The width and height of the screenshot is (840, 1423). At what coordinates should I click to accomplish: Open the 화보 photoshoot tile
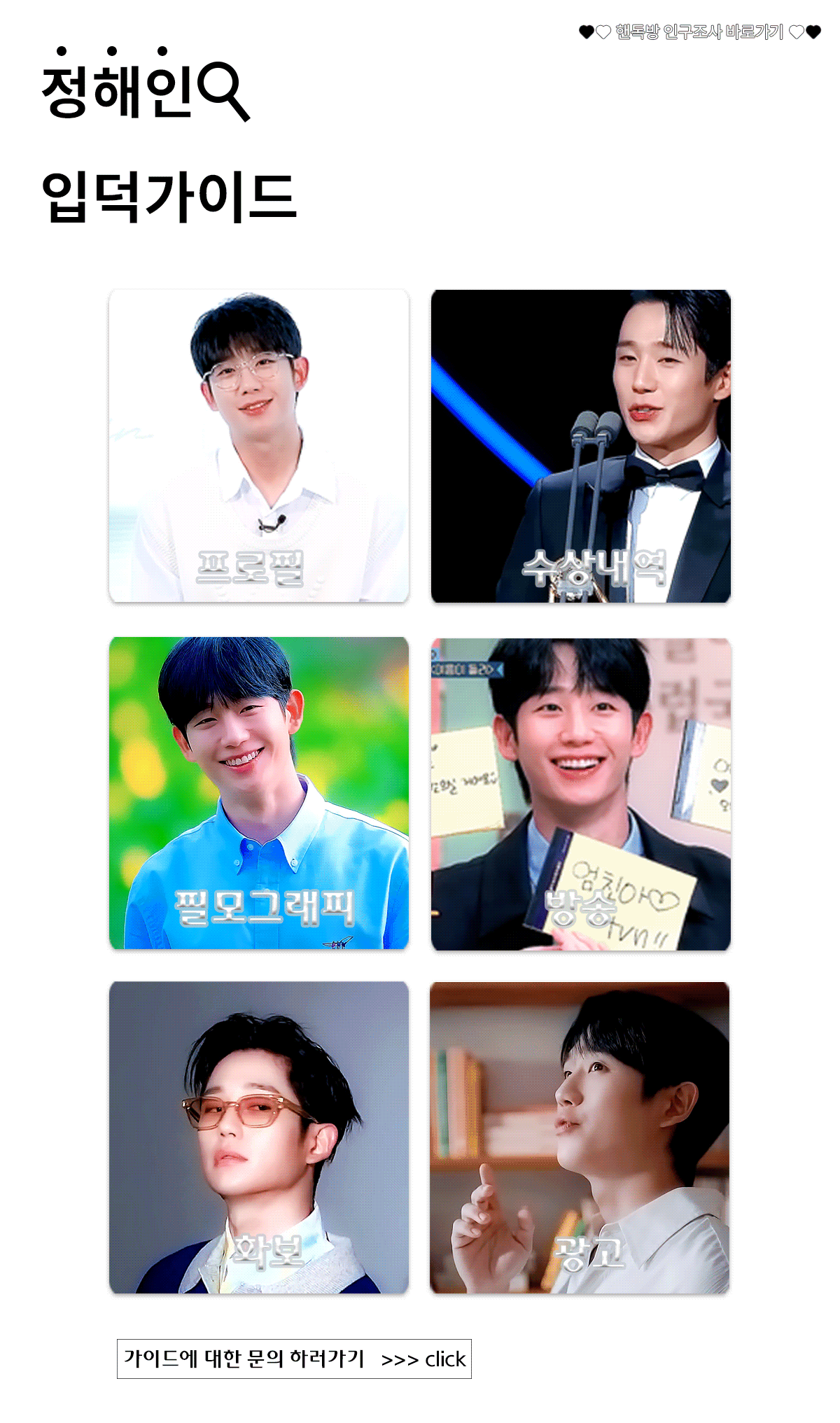coord(259,1137)
